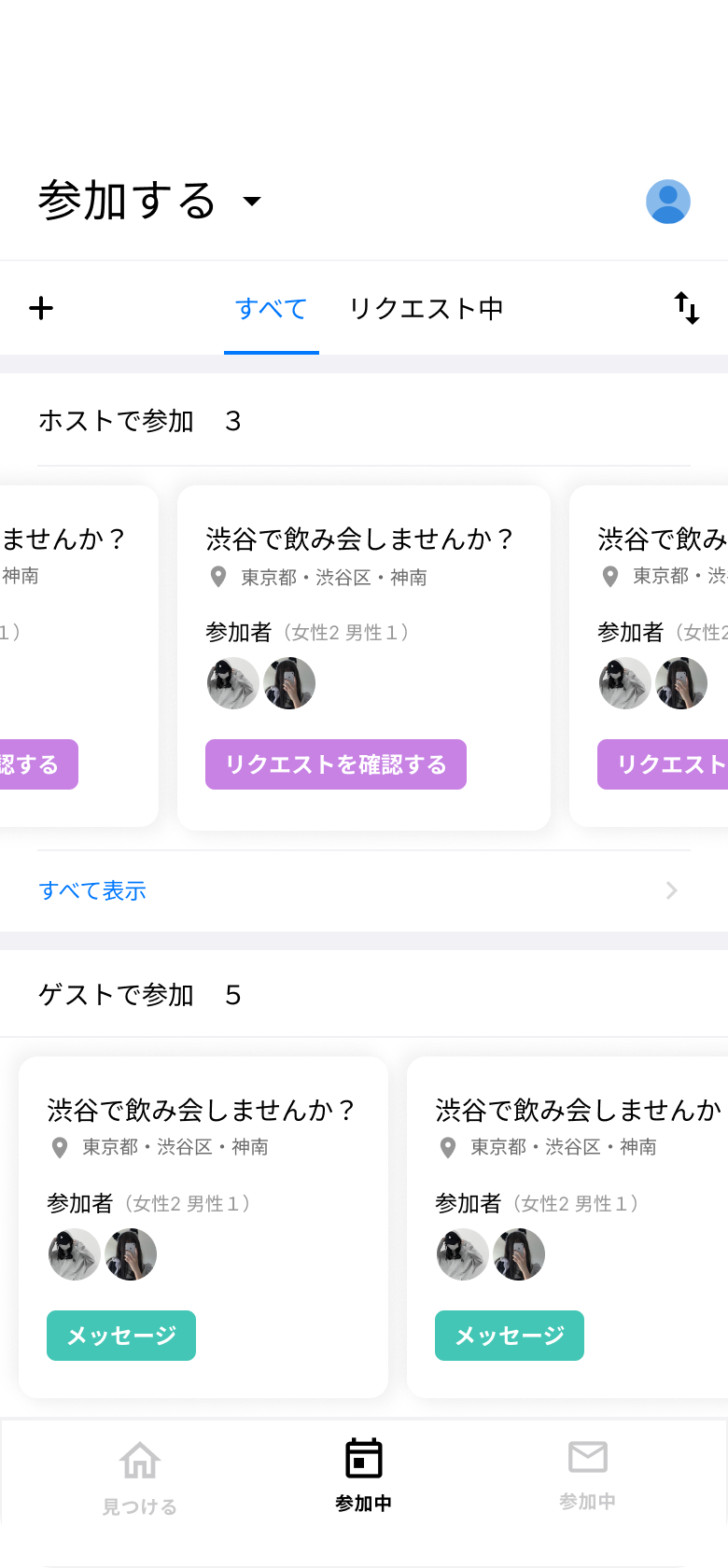This screenshot has width=728, height=1568.
Task: Click the second participant avatar under 参加者
Action: tap(289, 683)
